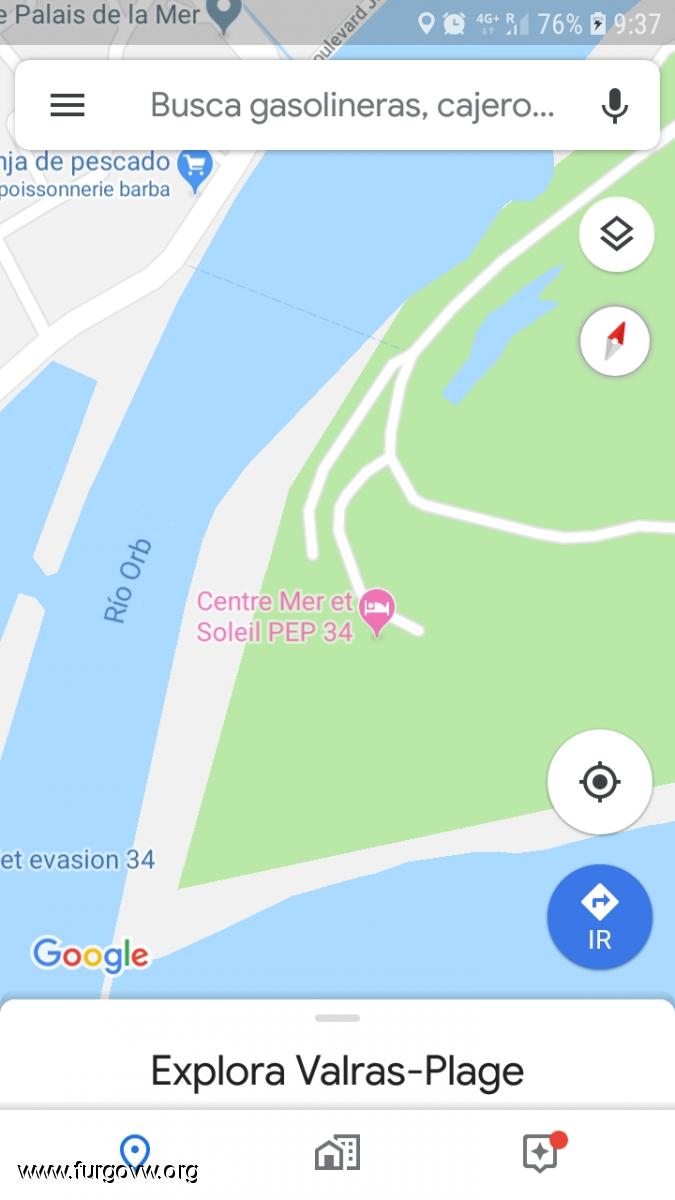The image size is (675, 1200).
Task: Open the hamburger menu drawer
Action: point(67,105)
